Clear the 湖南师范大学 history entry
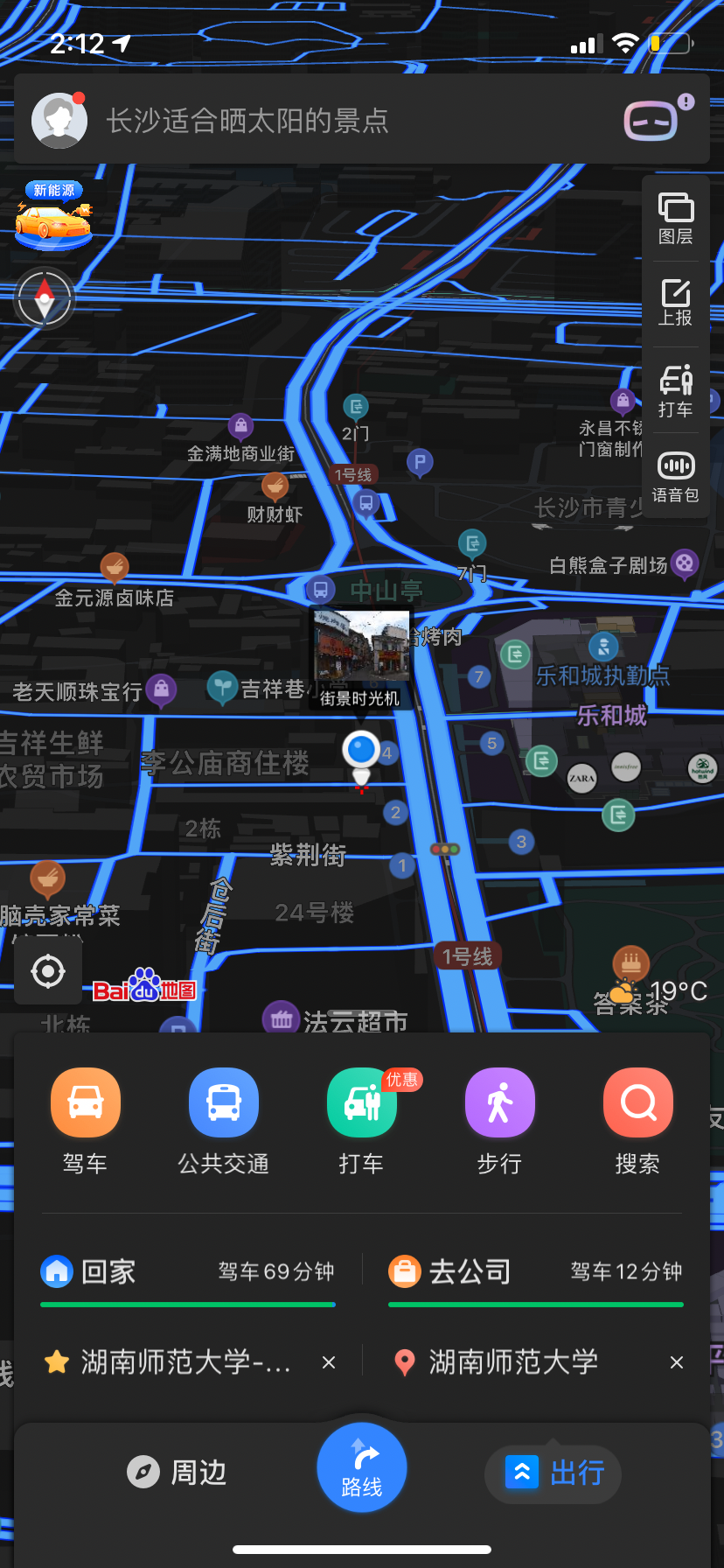Image resolution: width=724 pixels, height=1568 pixels. click(x=676, y=1361)
